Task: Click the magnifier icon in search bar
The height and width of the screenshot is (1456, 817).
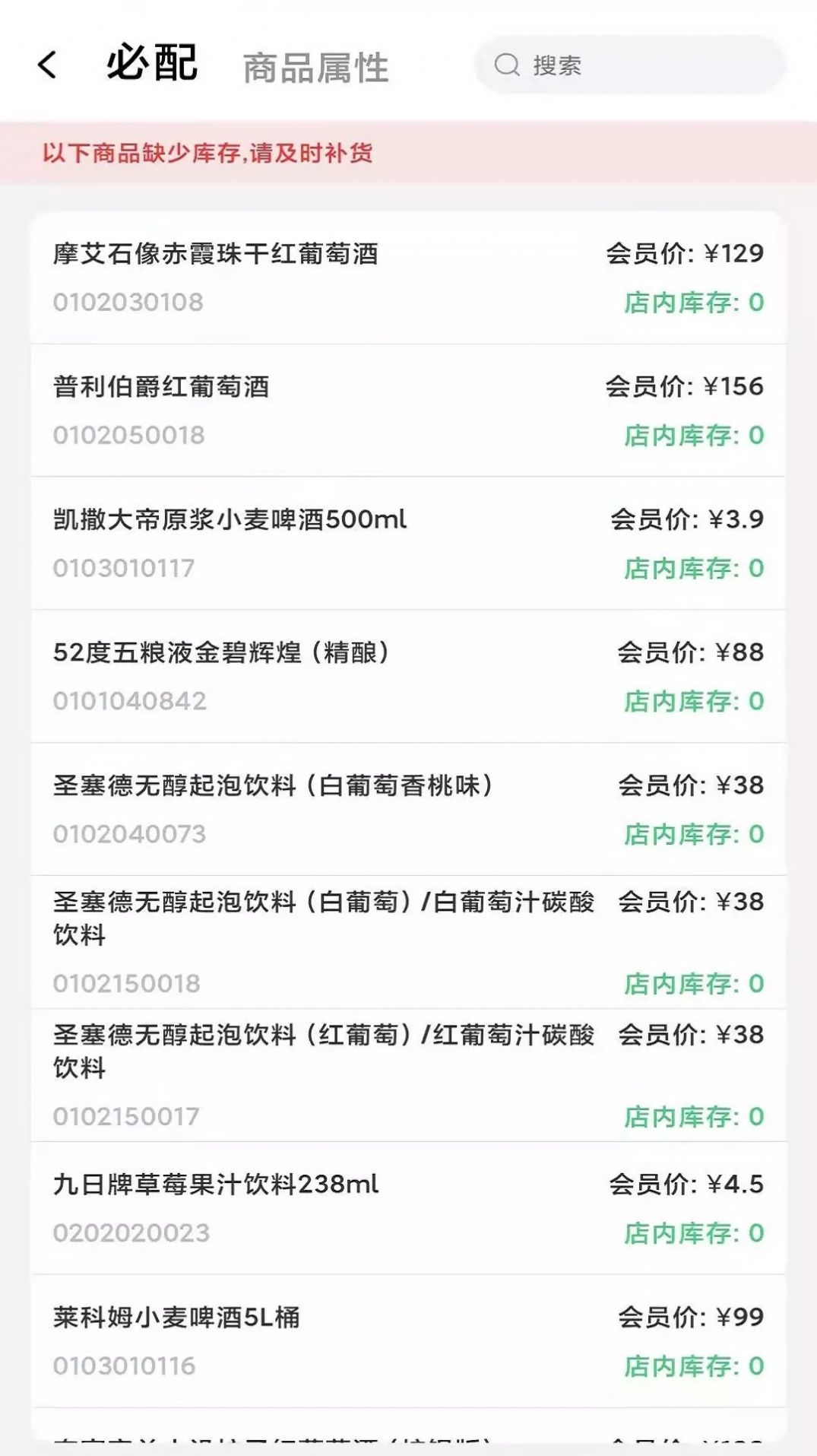Action: [x=508, y=66]
